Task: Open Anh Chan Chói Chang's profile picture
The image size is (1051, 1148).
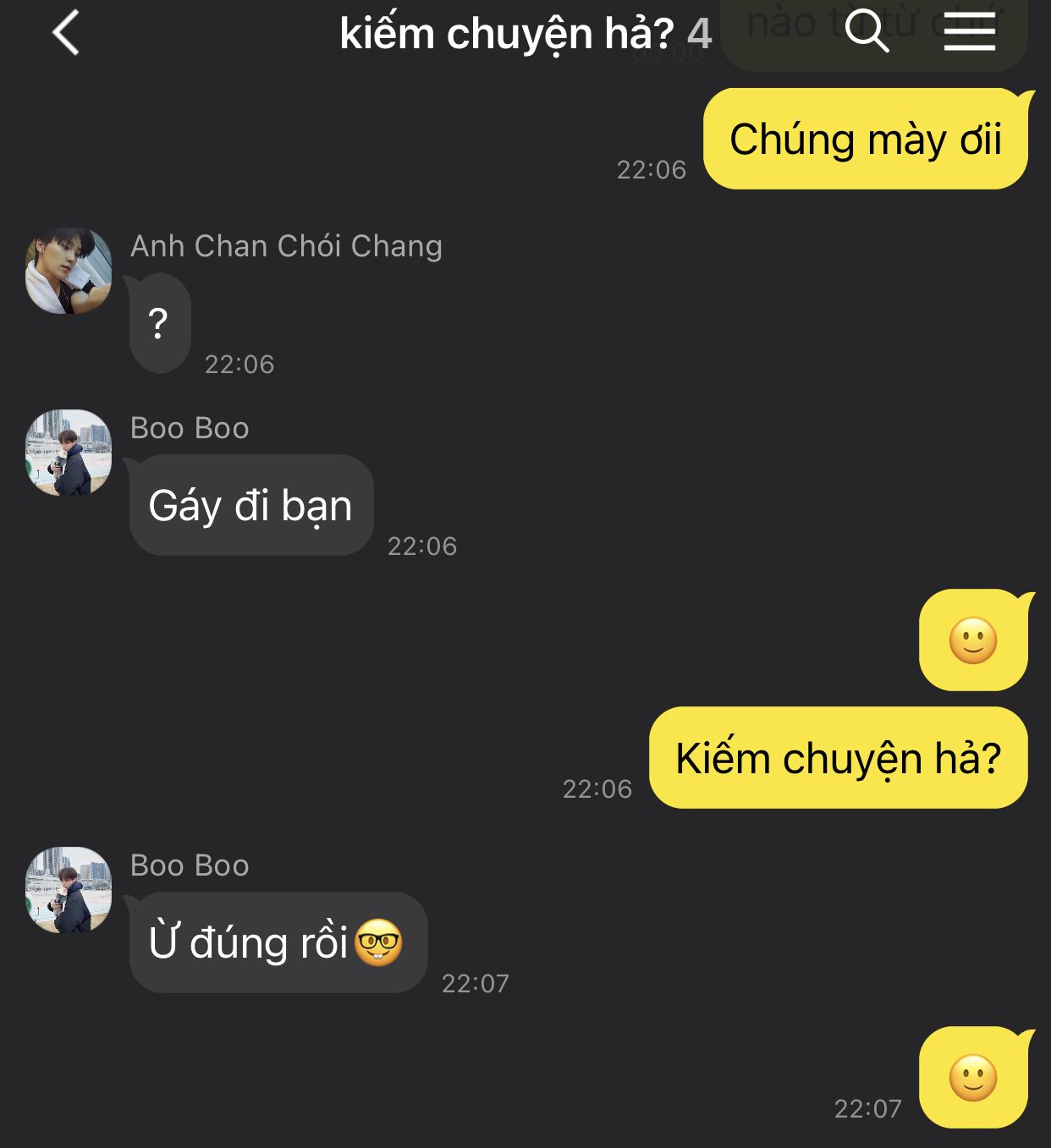Action: point(69,271)
